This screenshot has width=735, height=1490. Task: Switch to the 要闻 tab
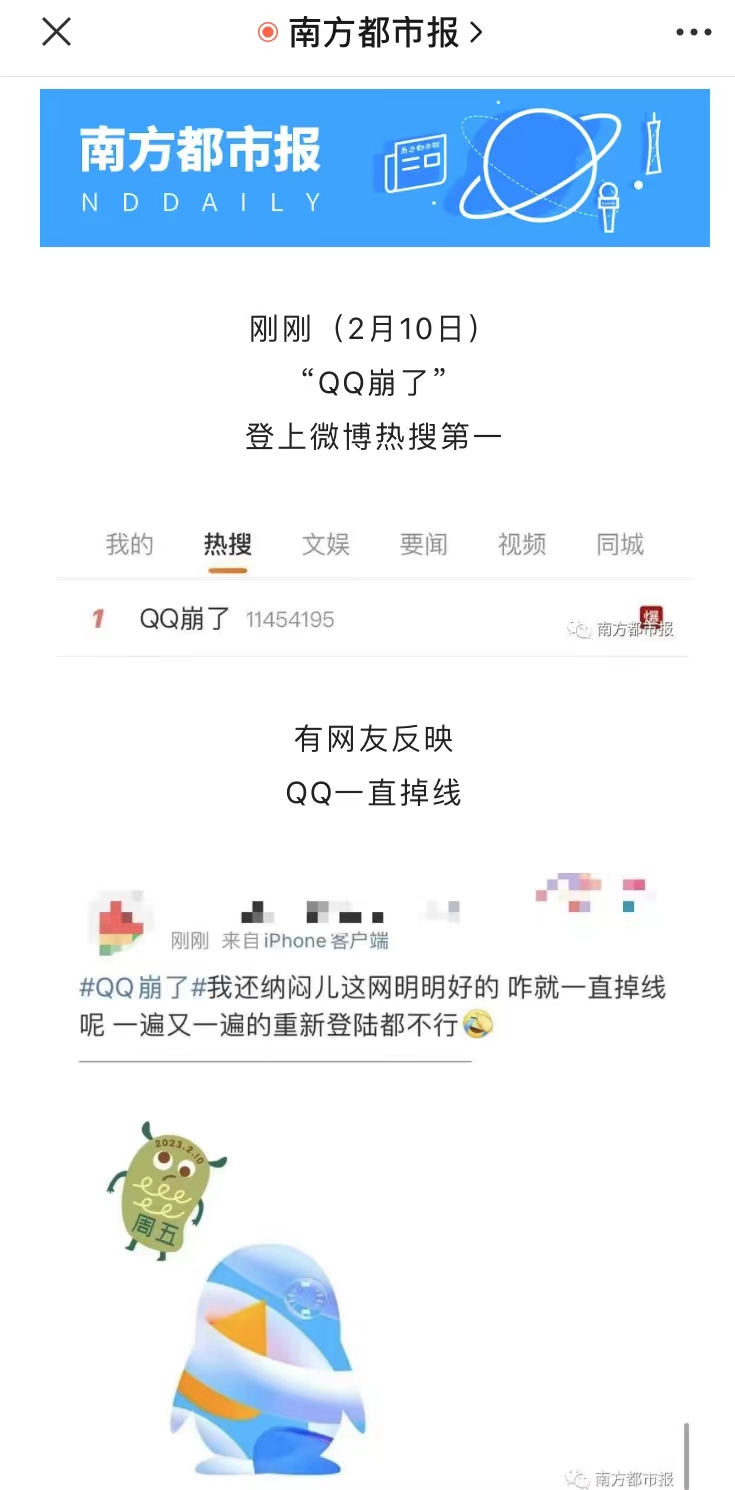(422, 543)
